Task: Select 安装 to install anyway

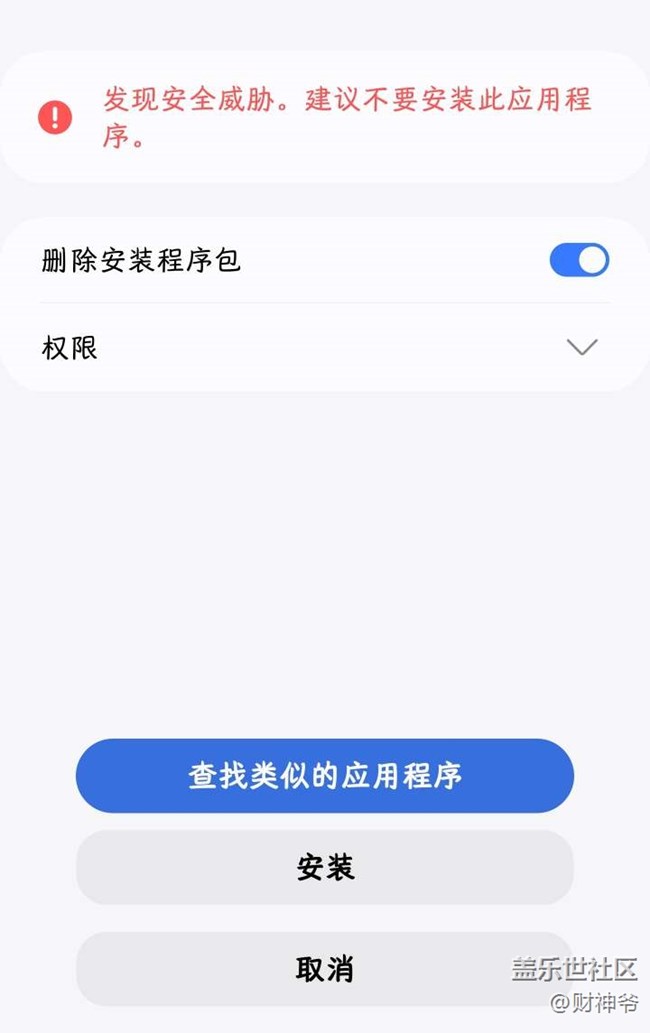Action: [325, 867]
